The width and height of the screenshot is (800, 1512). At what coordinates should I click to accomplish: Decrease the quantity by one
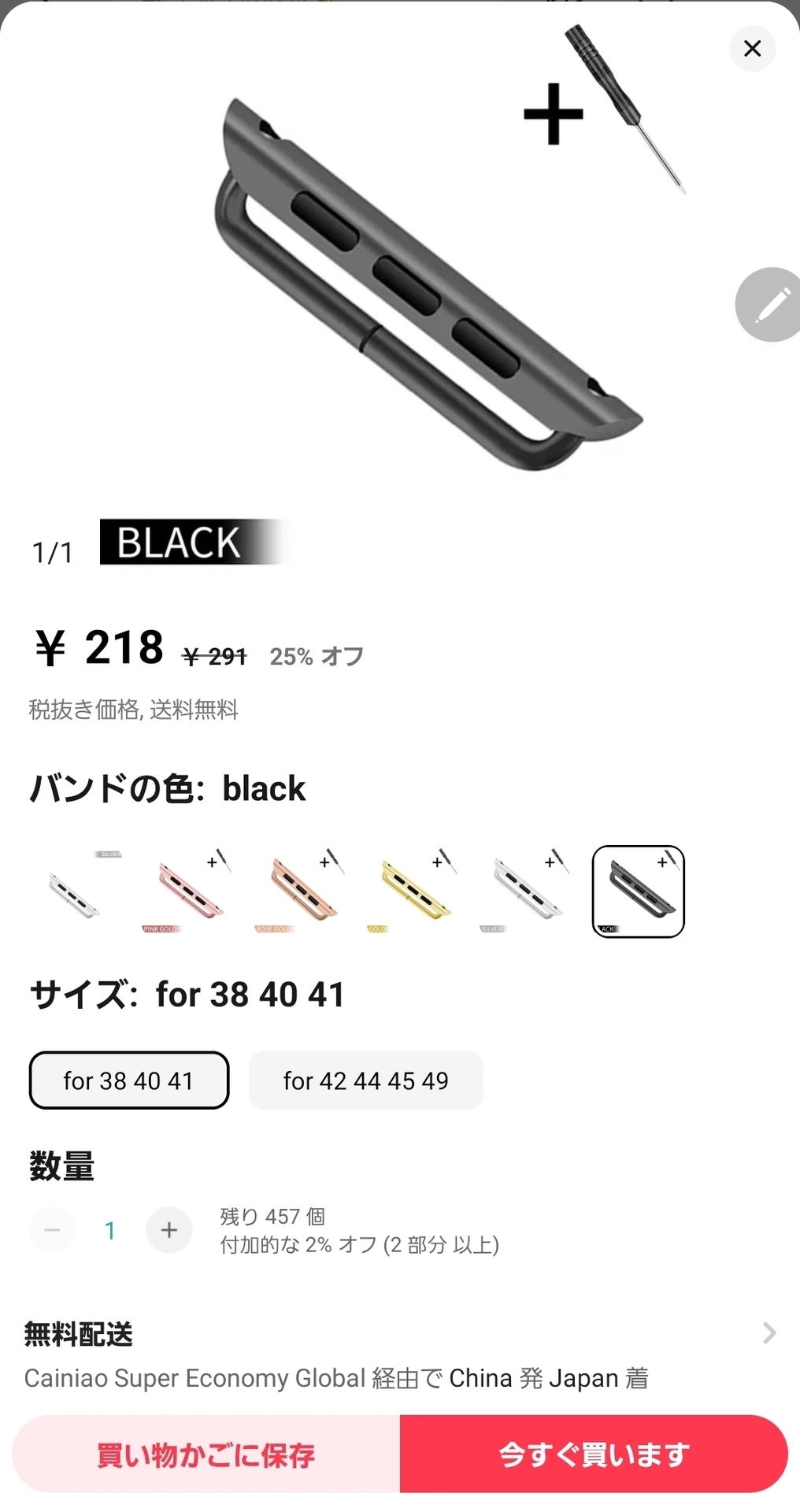point(53,1230)
